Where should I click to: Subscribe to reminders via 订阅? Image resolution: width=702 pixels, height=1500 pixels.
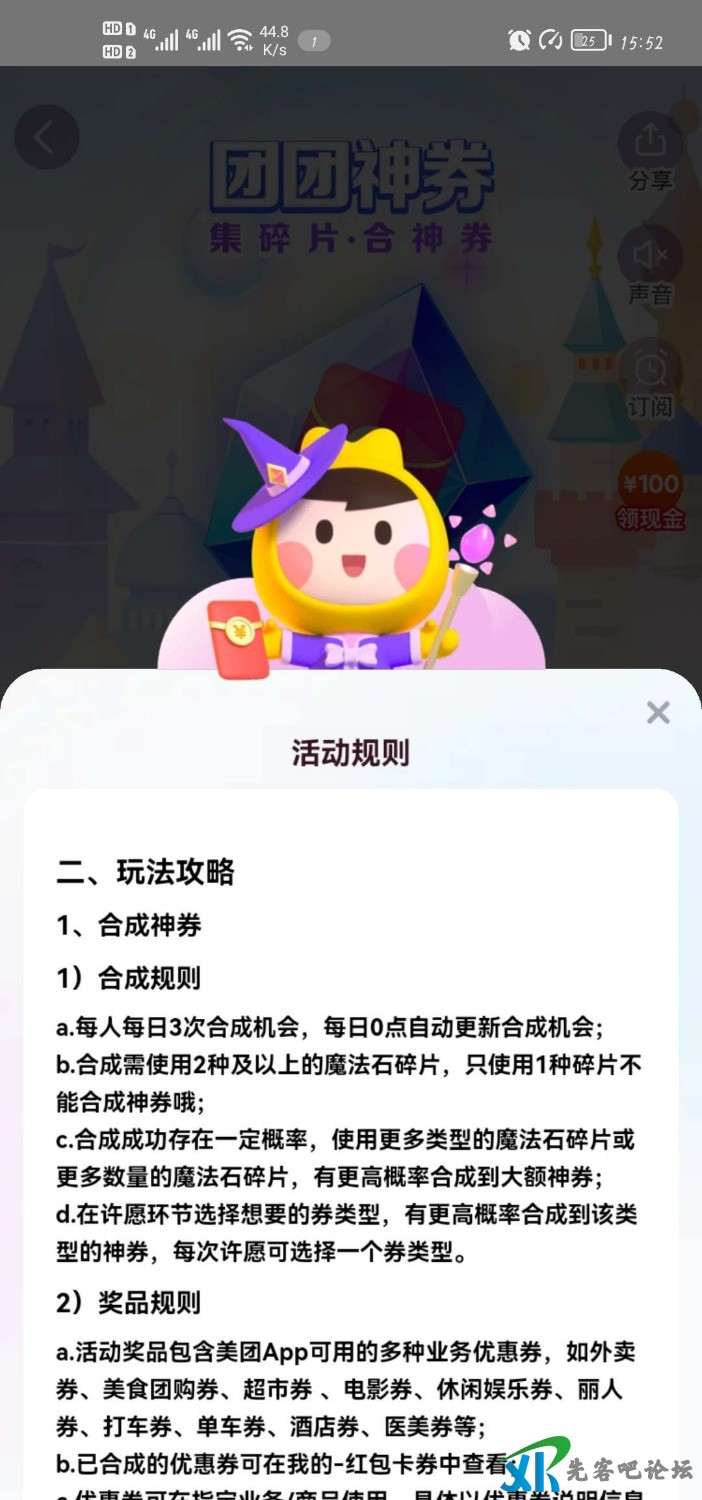pyautogui.click(x=650, y=378)
